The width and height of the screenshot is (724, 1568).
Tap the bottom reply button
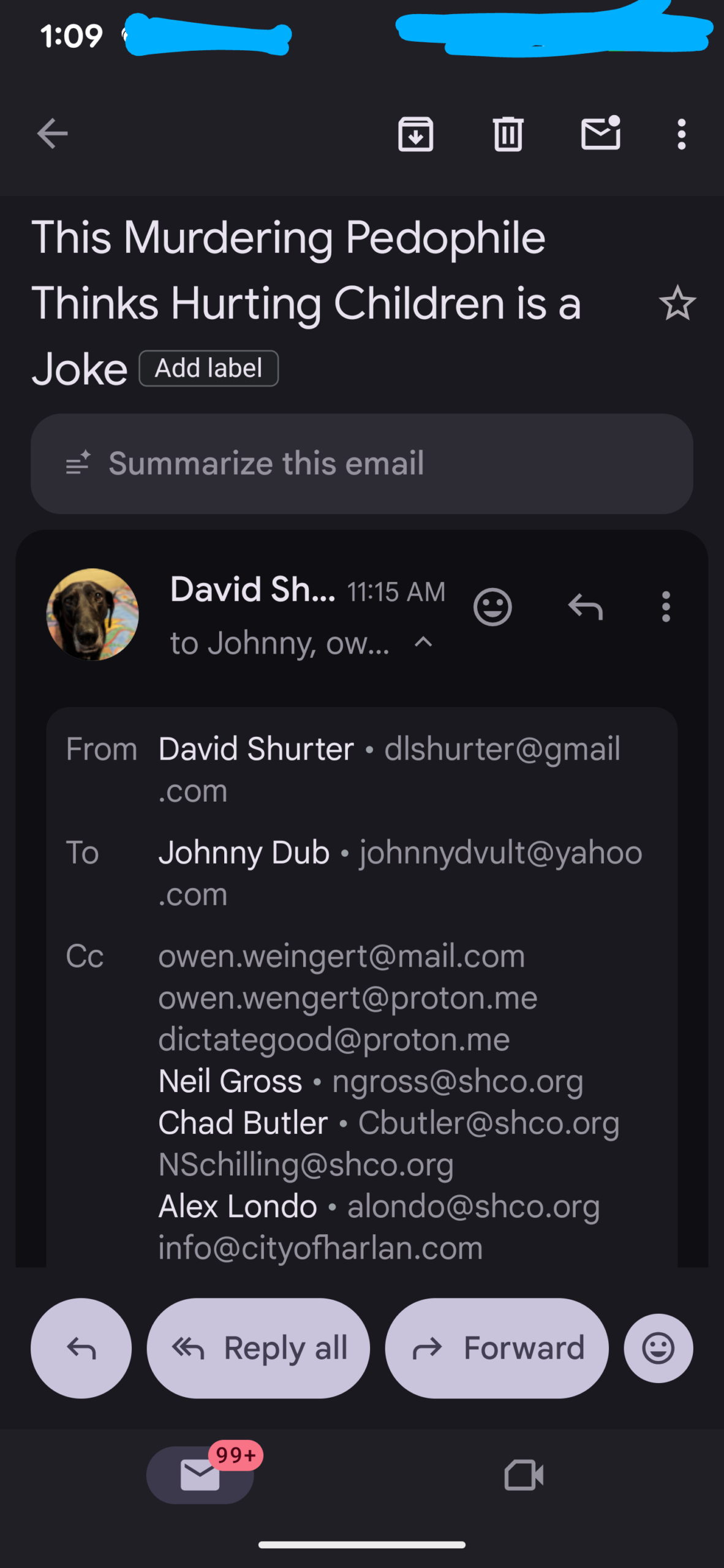click(81, 1348)
